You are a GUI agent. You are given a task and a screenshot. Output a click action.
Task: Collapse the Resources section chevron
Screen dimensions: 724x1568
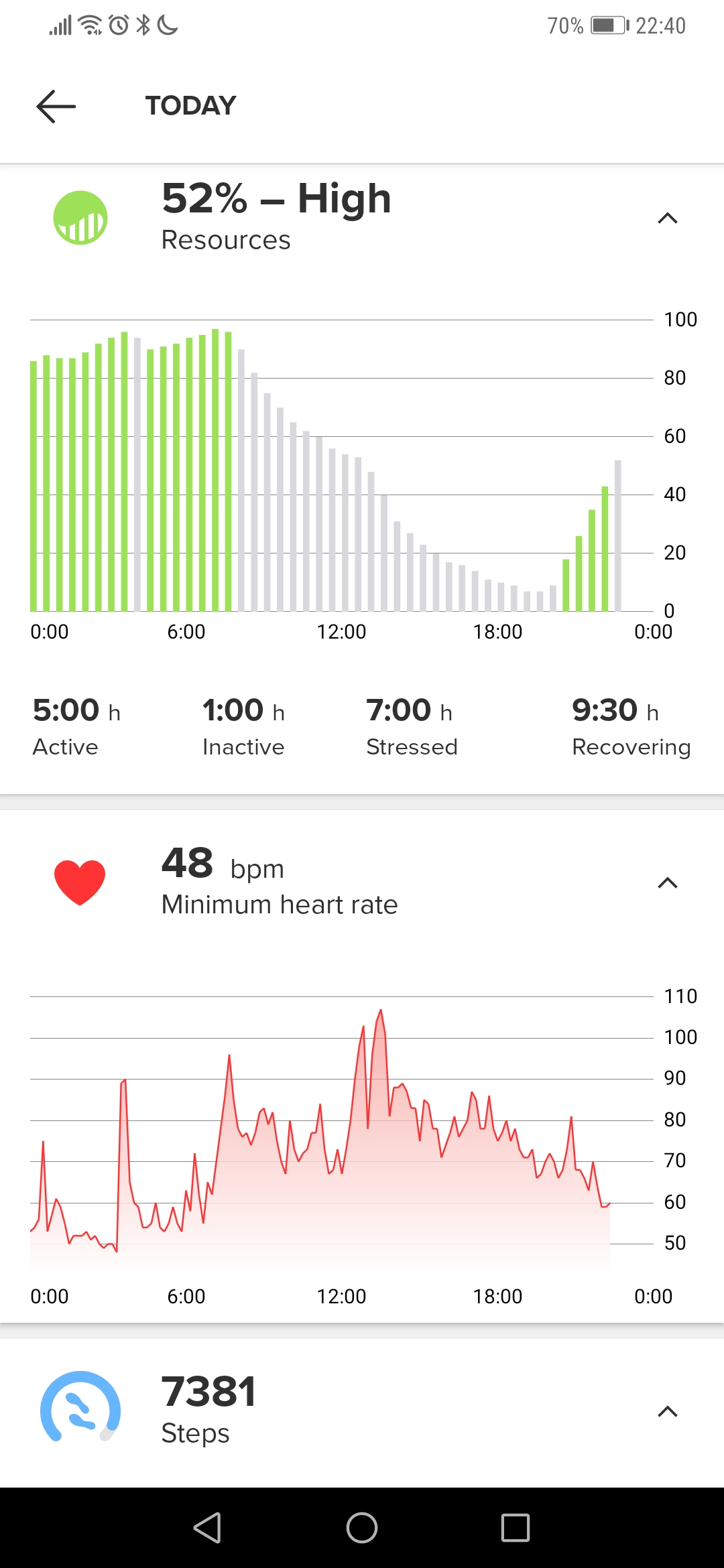point(668,218)
